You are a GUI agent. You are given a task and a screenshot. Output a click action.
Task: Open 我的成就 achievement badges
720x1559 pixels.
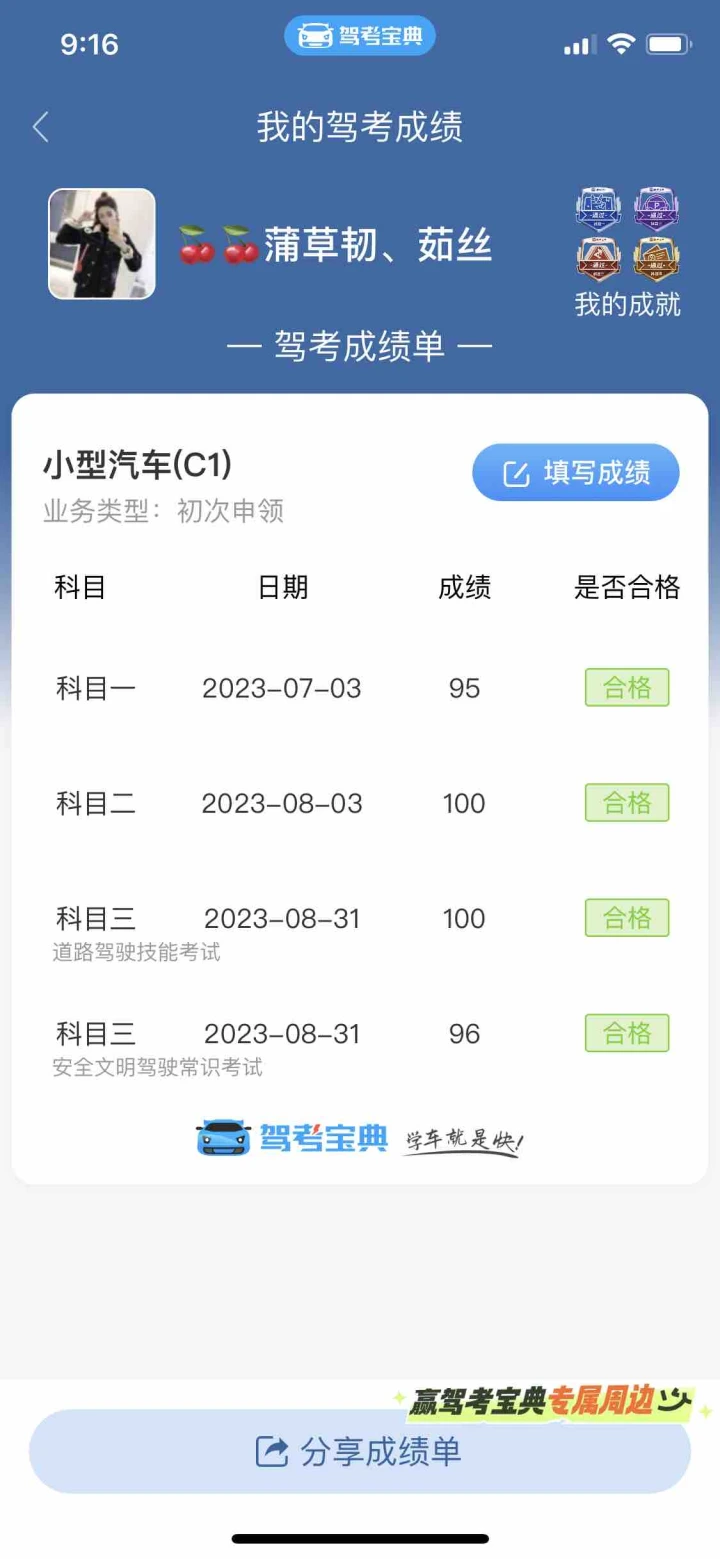point(627,252)
